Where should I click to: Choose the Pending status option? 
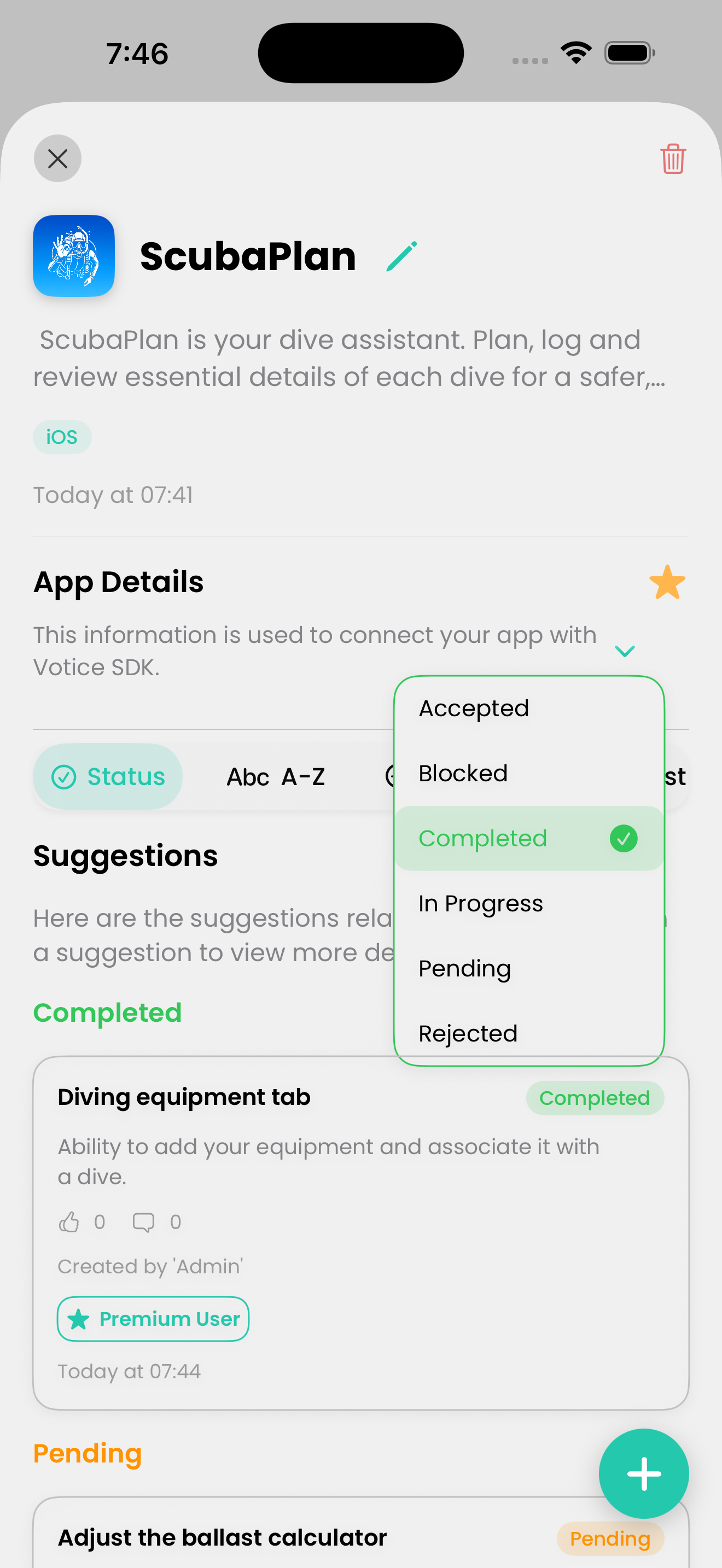(464, 968)
